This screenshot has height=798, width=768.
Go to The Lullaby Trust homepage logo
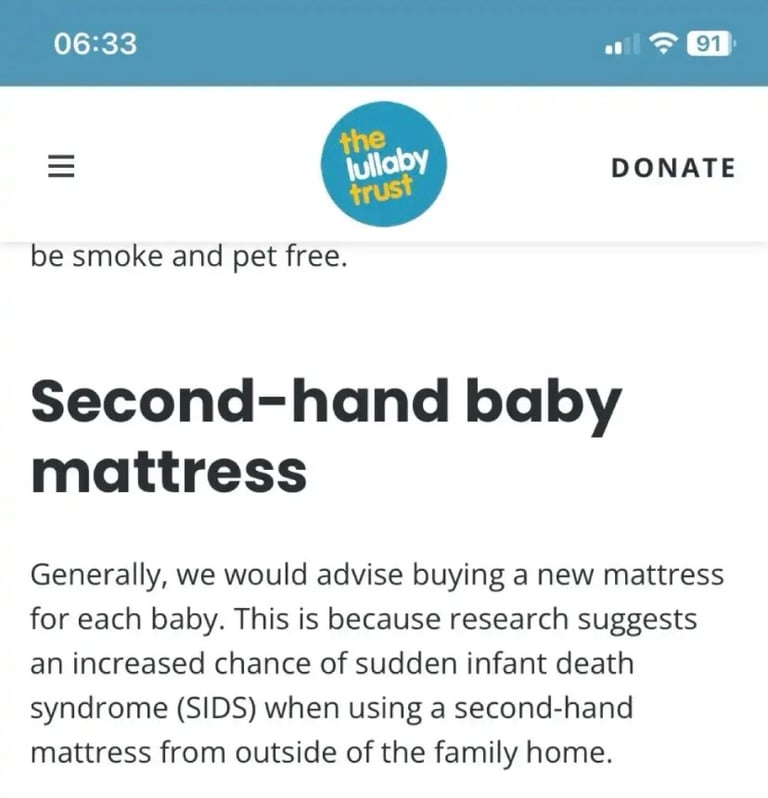coord(383,165)
